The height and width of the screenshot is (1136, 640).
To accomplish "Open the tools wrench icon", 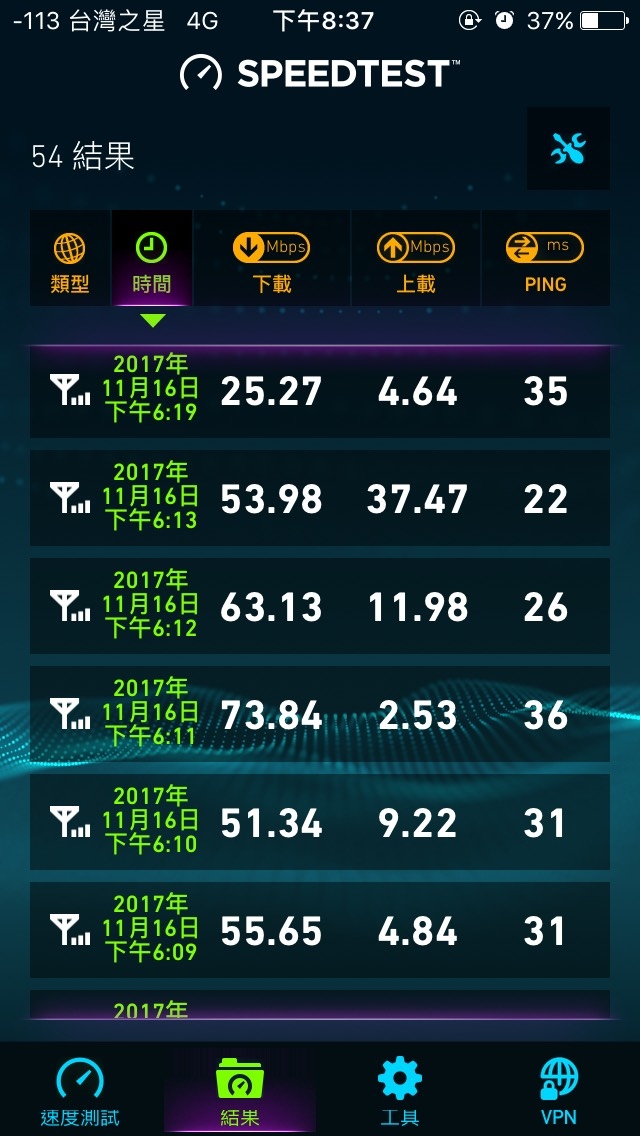I will (568, 149).
